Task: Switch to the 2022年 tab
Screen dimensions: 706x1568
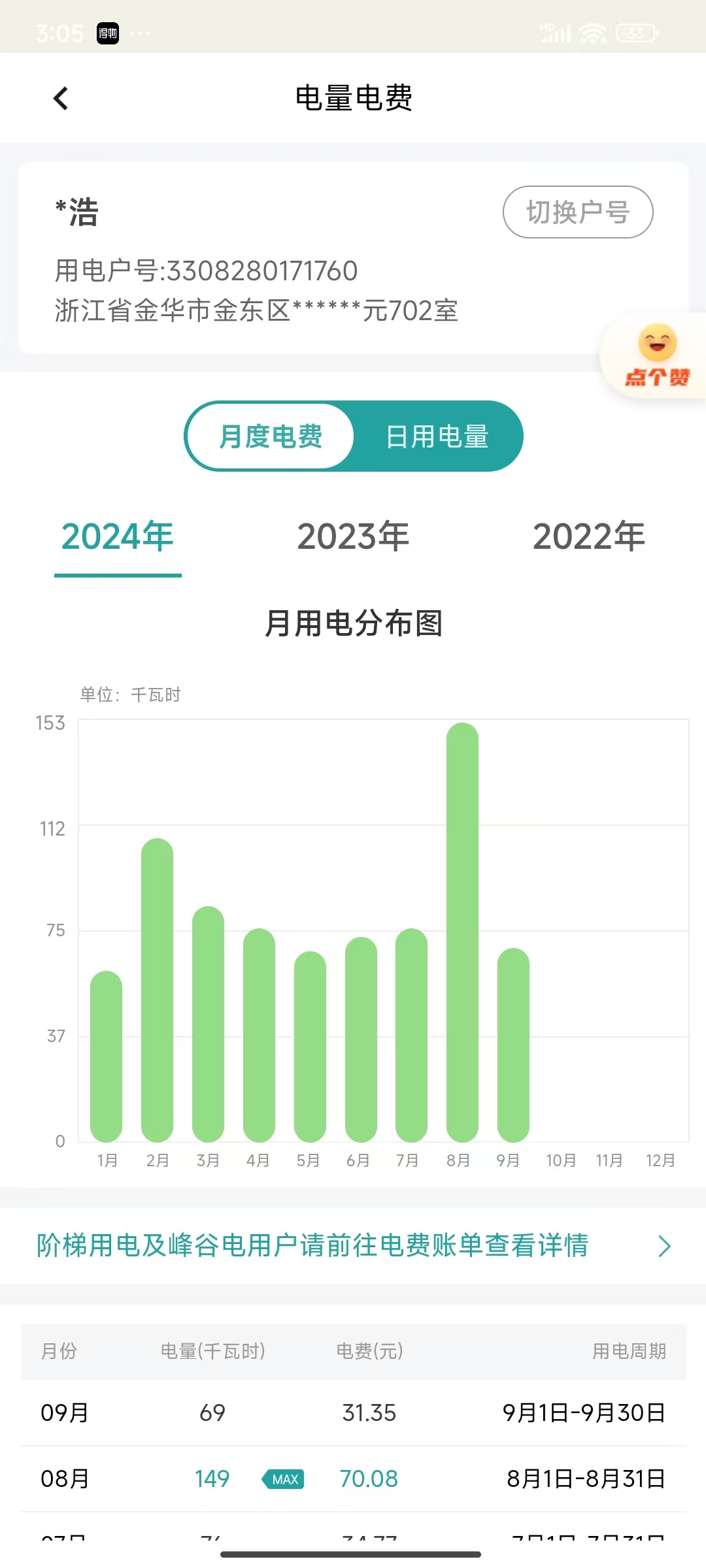Action: click(588, 537)
